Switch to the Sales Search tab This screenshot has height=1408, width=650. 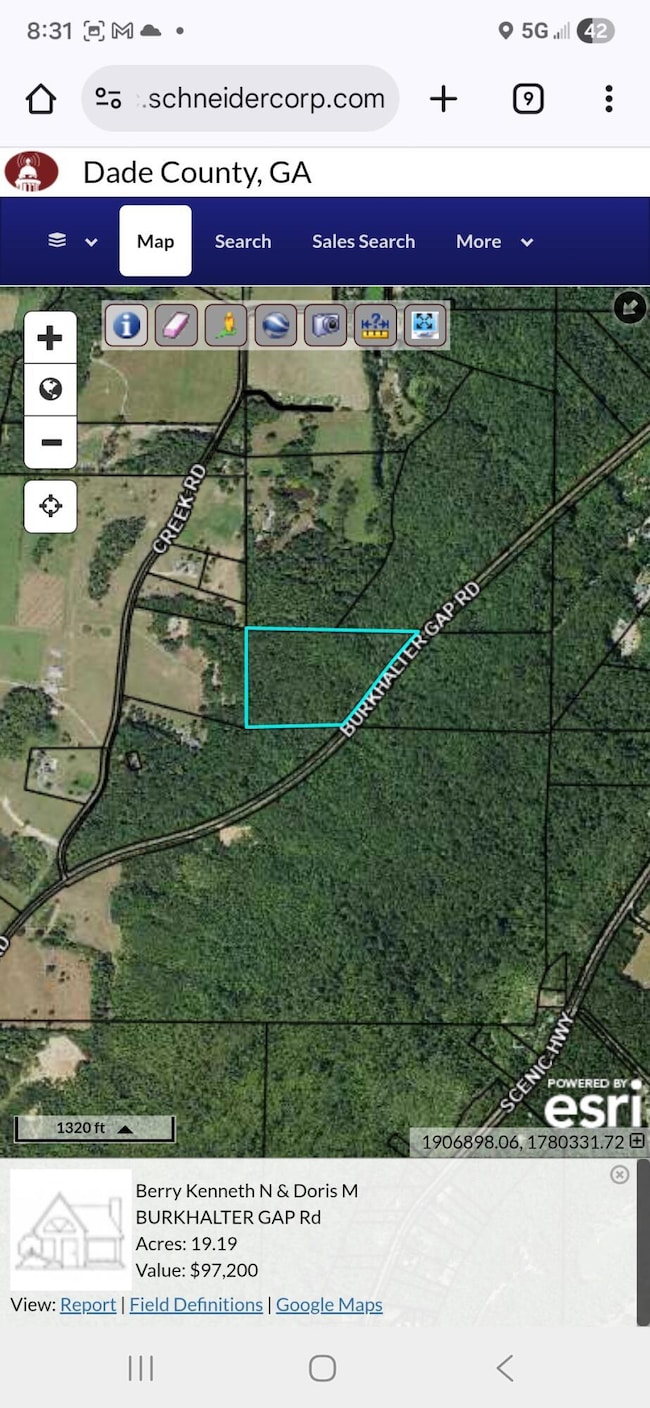point(363,241)
